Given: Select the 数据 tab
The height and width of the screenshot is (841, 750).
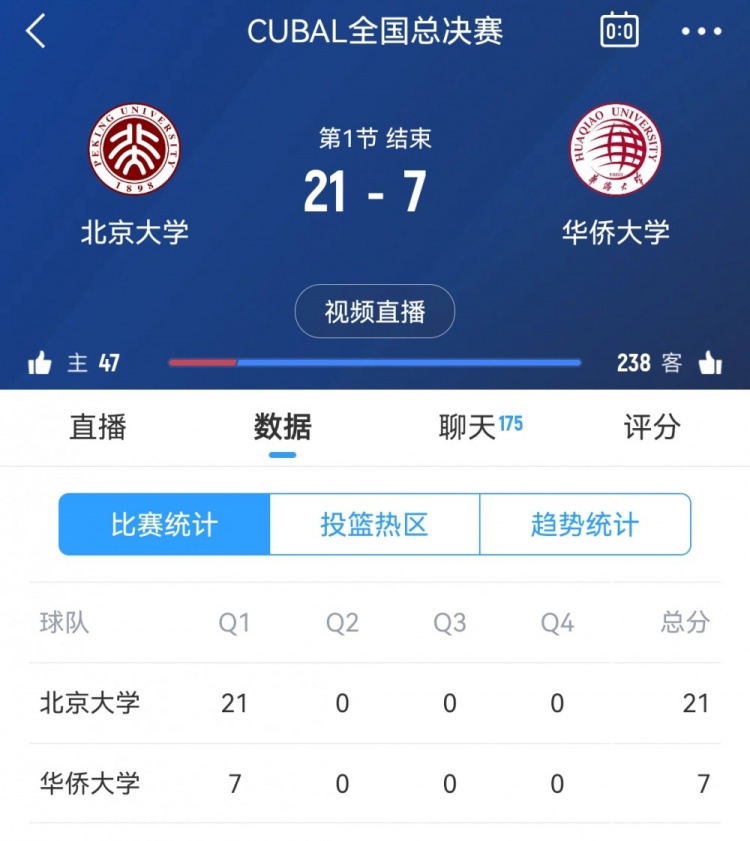Looking at the screenshot, I should 282,427.
